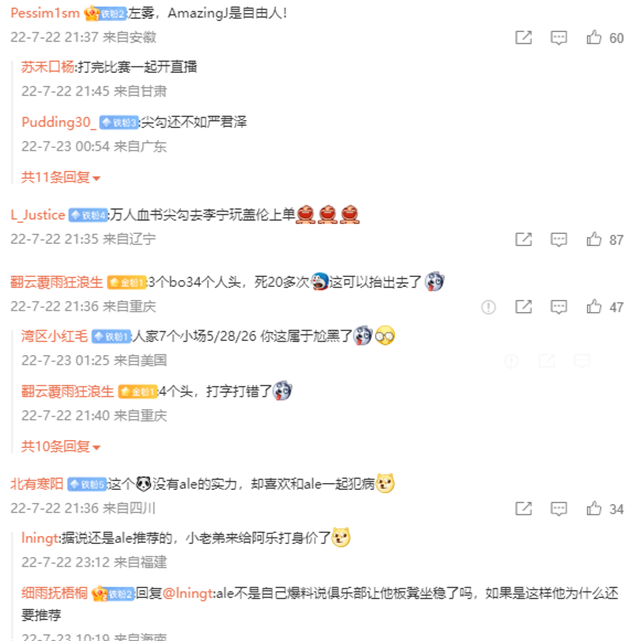Share 北有寒阳's comment

pyautogui.click(x=523, y=509)
